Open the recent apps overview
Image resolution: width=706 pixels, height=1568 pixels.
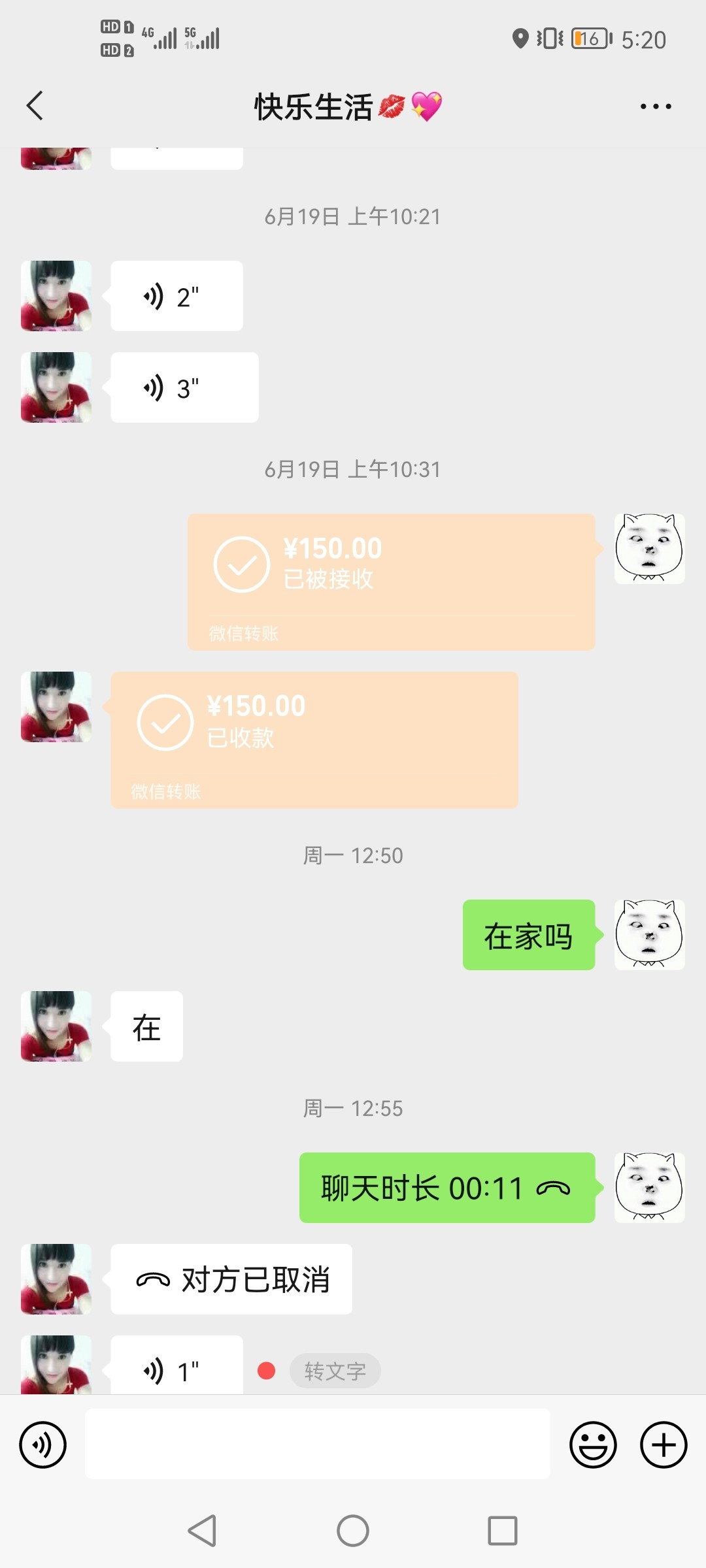click(502, 1530)
